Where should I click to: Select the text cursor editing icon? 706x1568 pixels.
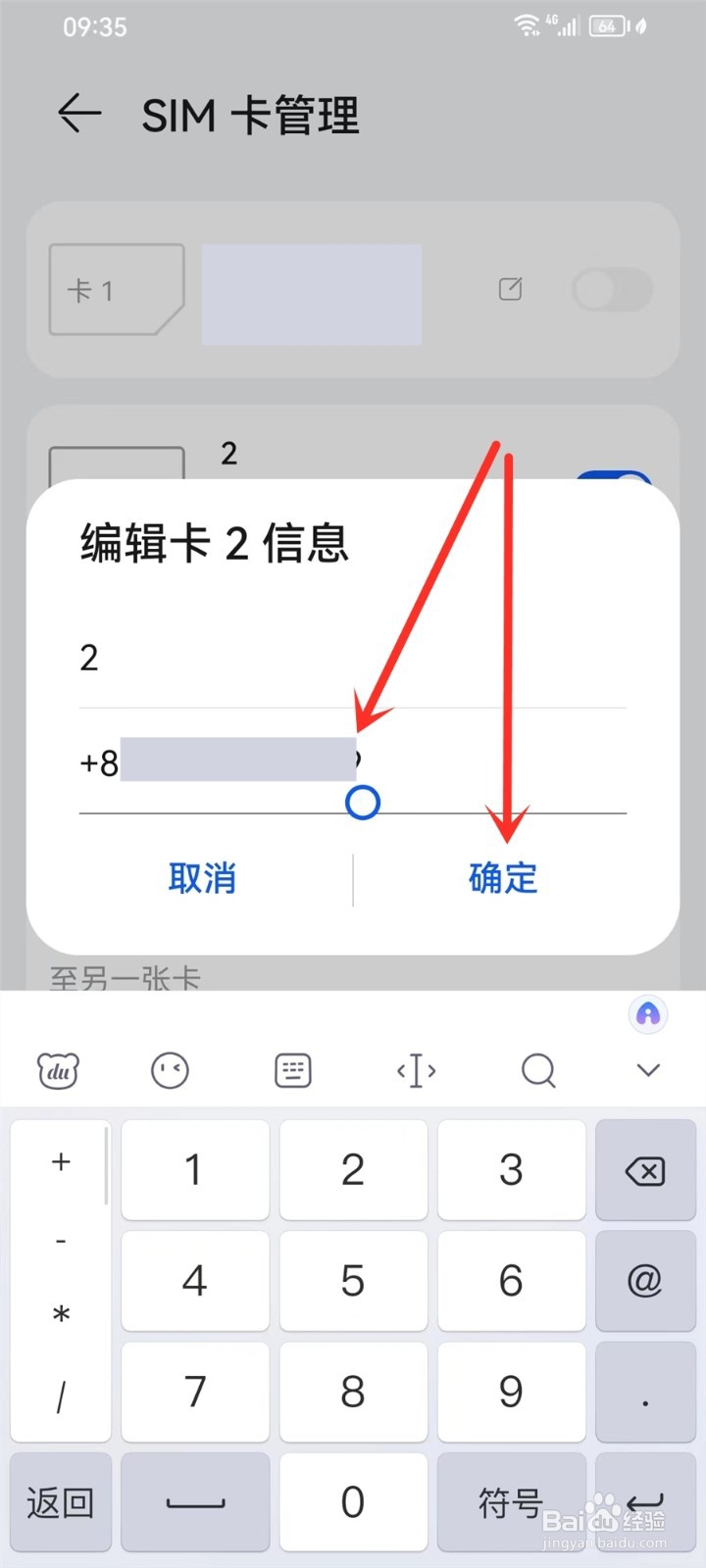(x=415, y=1070)
